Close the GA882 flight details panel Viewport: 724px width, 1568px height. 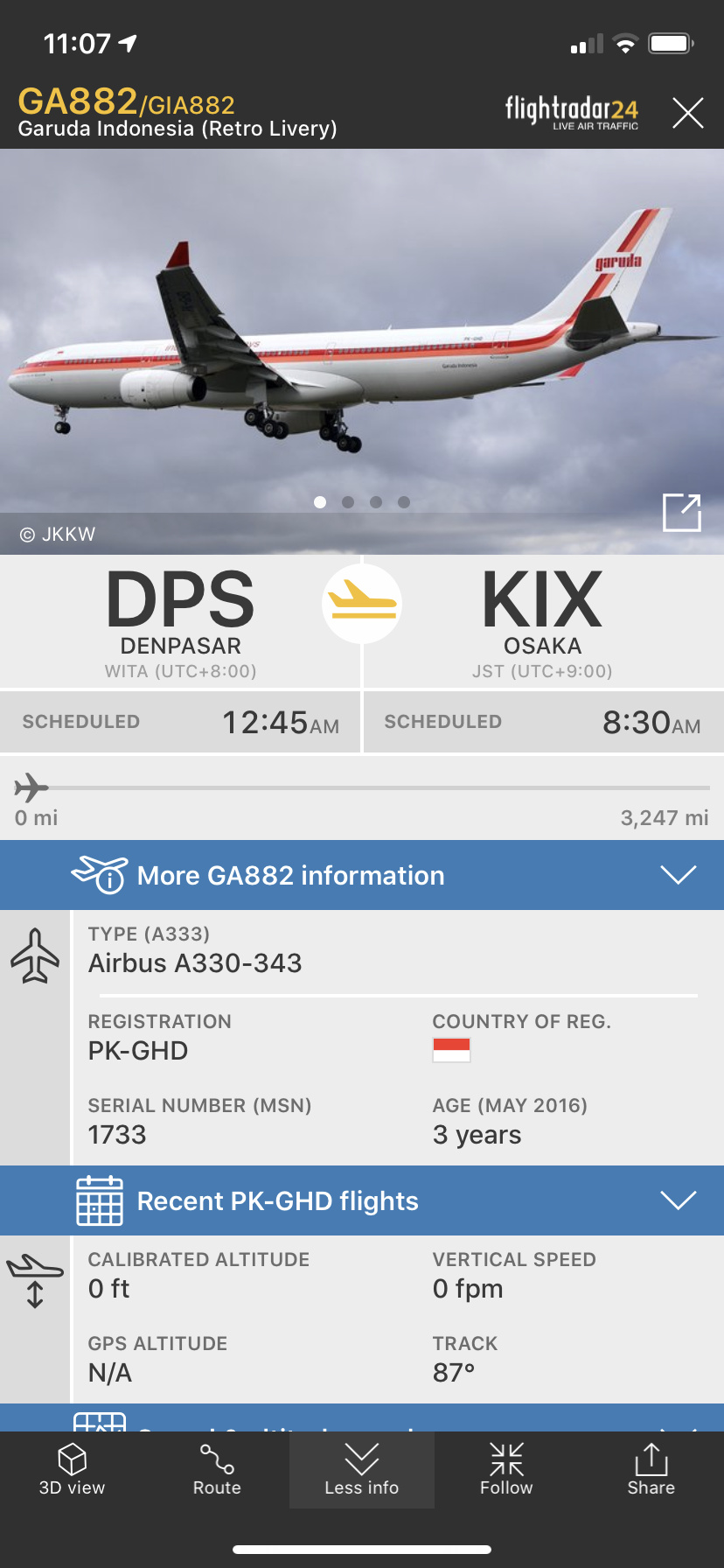coord(687,113)
